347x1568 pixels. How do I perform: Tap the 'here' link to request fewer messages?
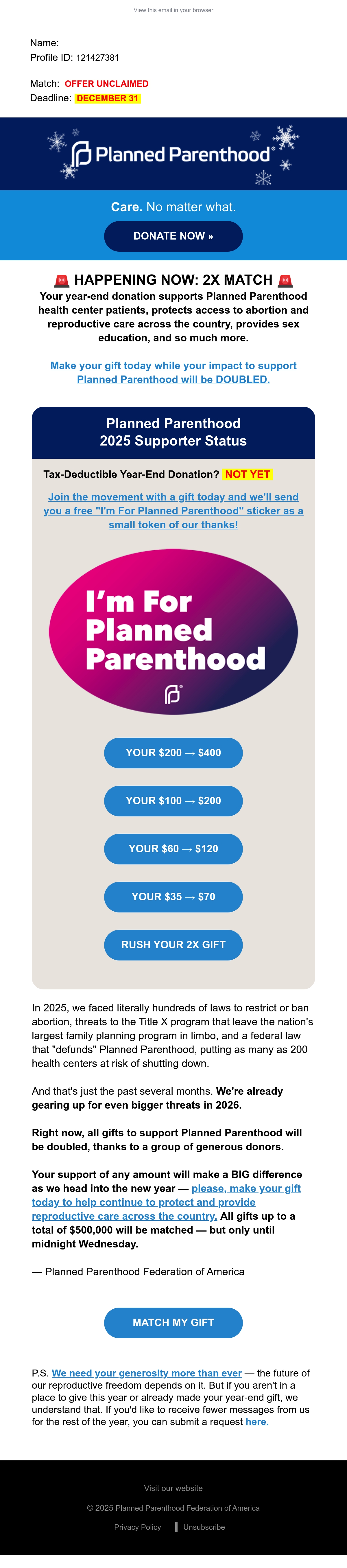257,1422
